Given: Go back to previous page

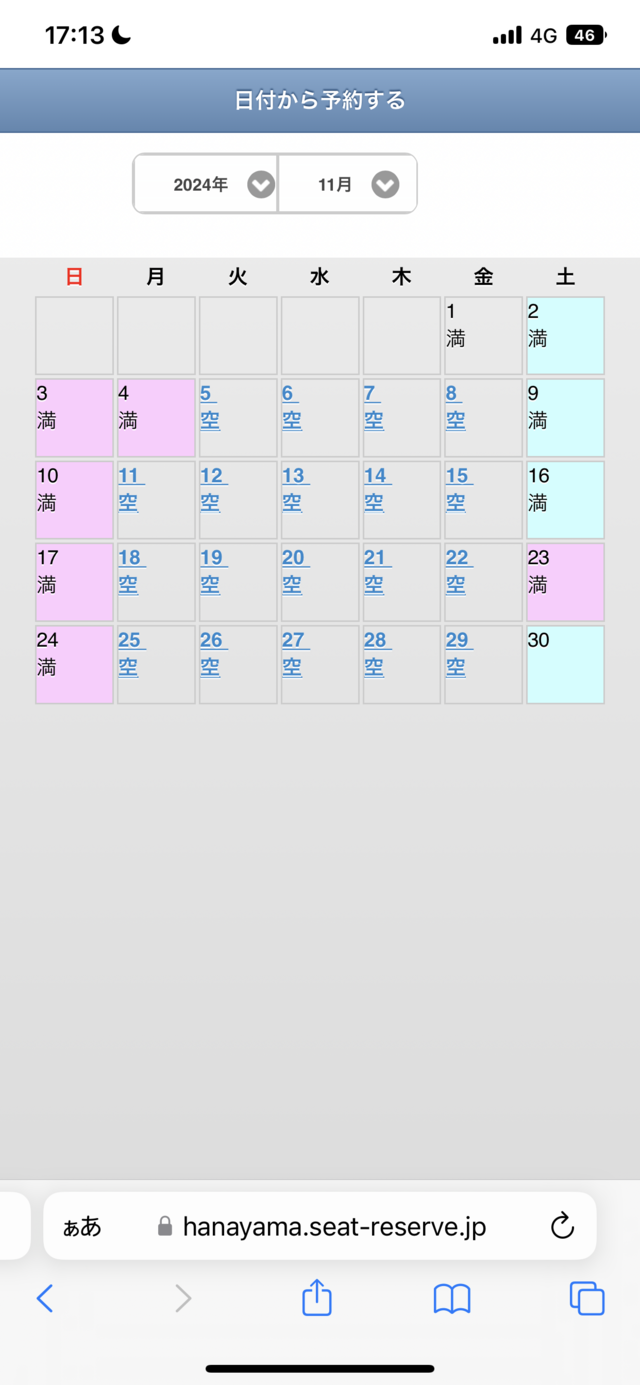Looking at the screenshot, I should click(45, 1298).
